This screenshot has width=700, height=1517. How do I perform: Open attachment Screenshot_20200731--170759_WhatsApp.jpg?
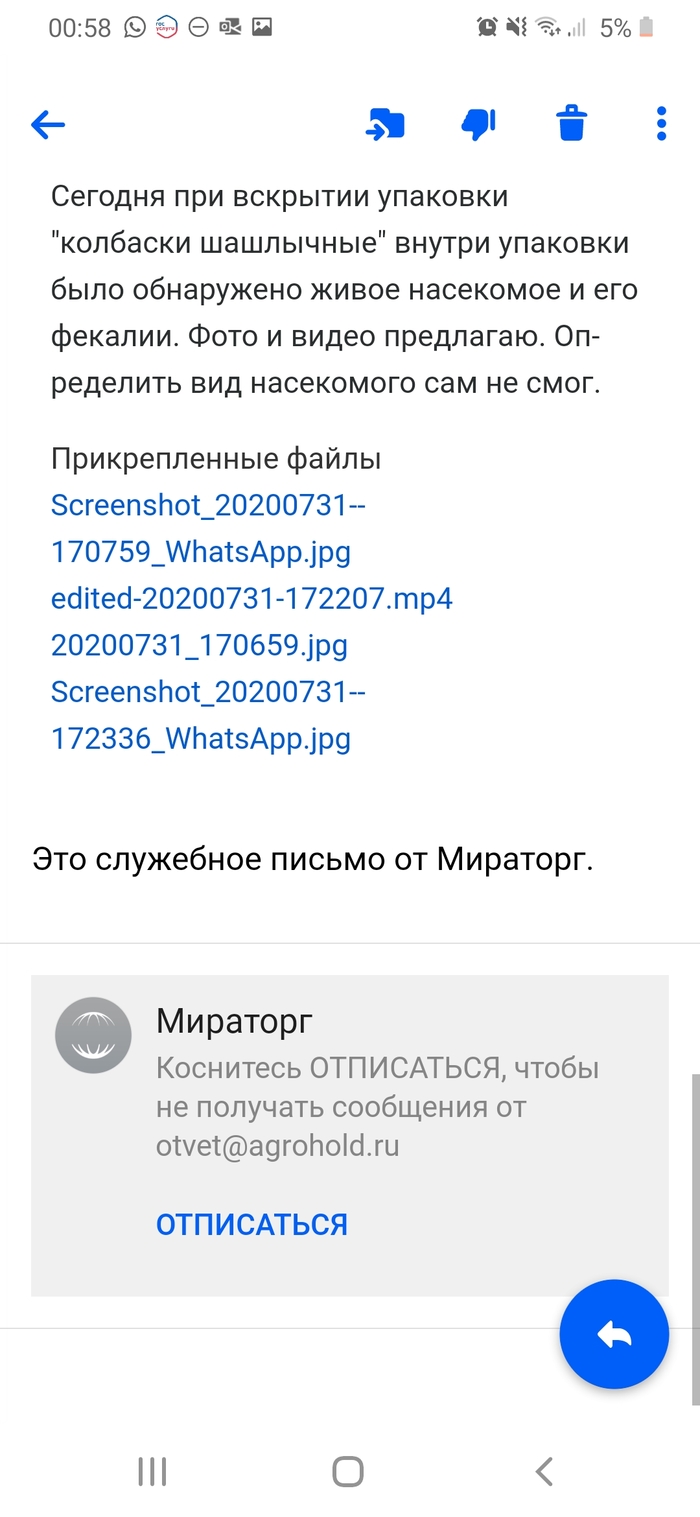(x=207, y=528)
